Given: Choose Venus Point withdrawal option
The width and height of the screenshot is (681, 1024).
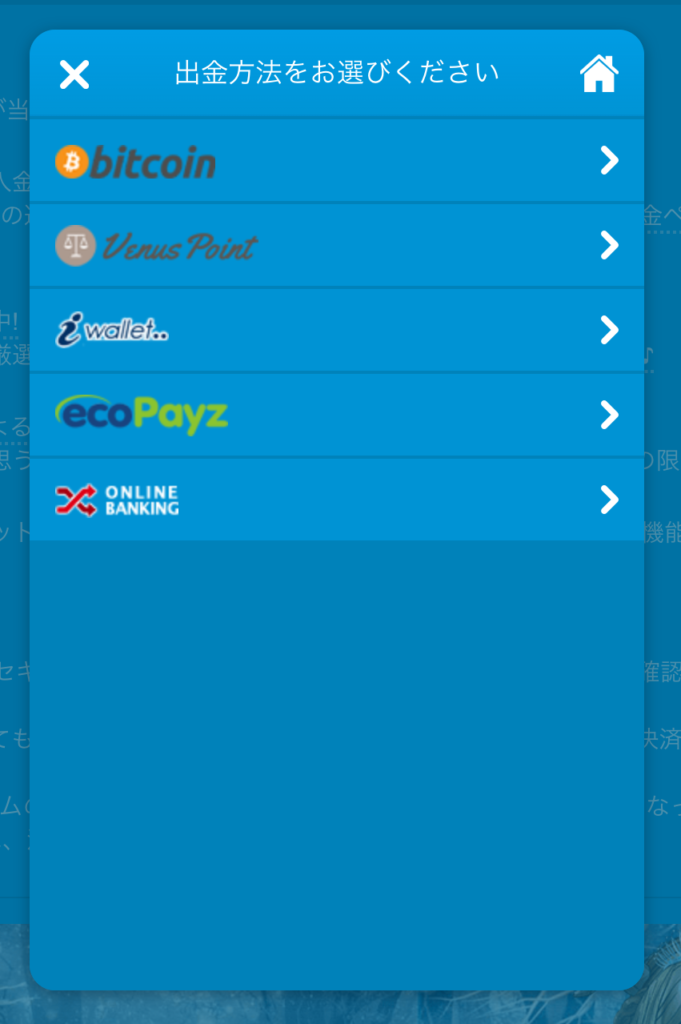Looking at the screenshot, I should (x=336, y=245).
